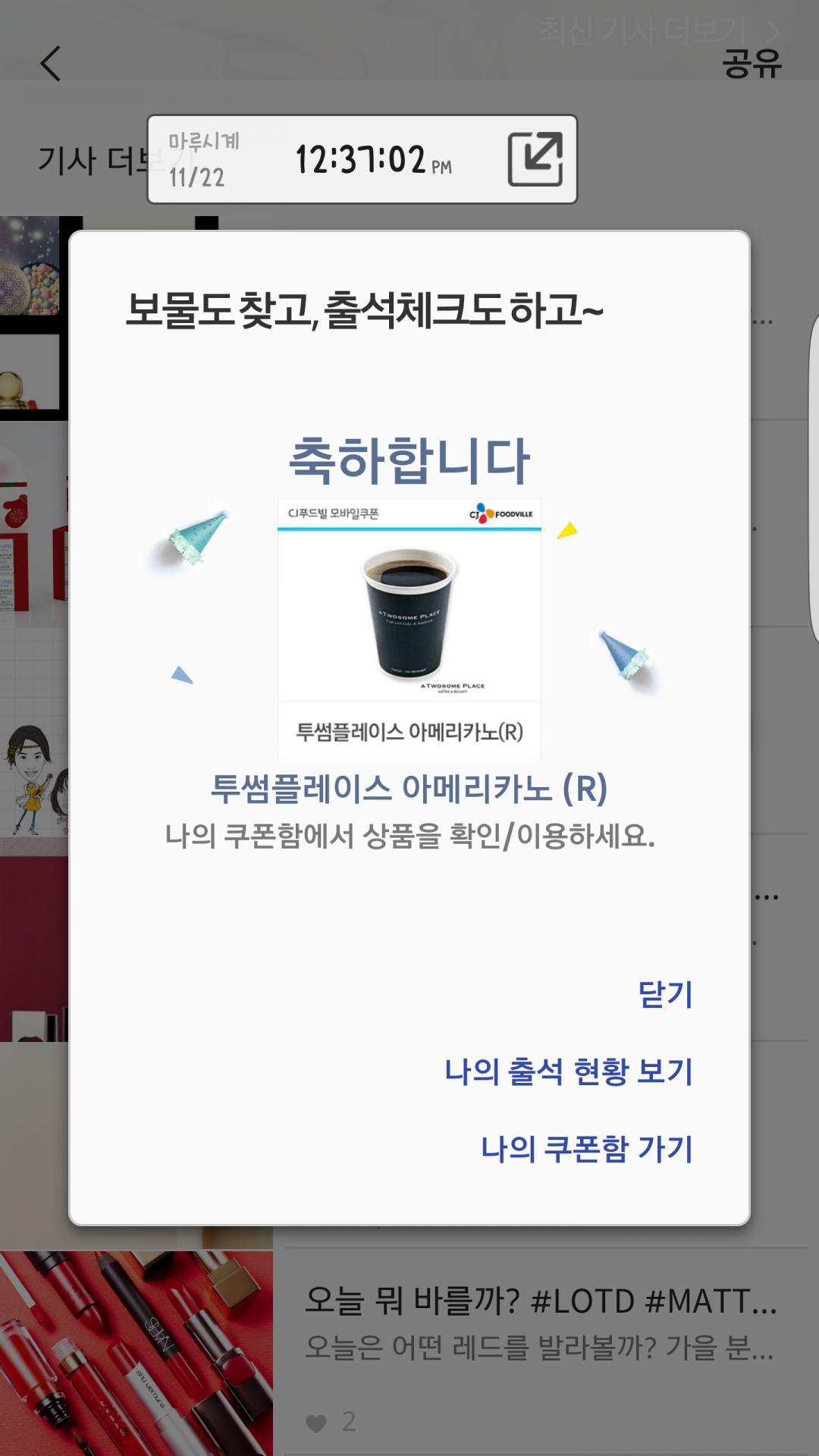Expand the floating 마루시계 clock widget
Viewport: 819px width, 1456px height.
coord(535,159)
